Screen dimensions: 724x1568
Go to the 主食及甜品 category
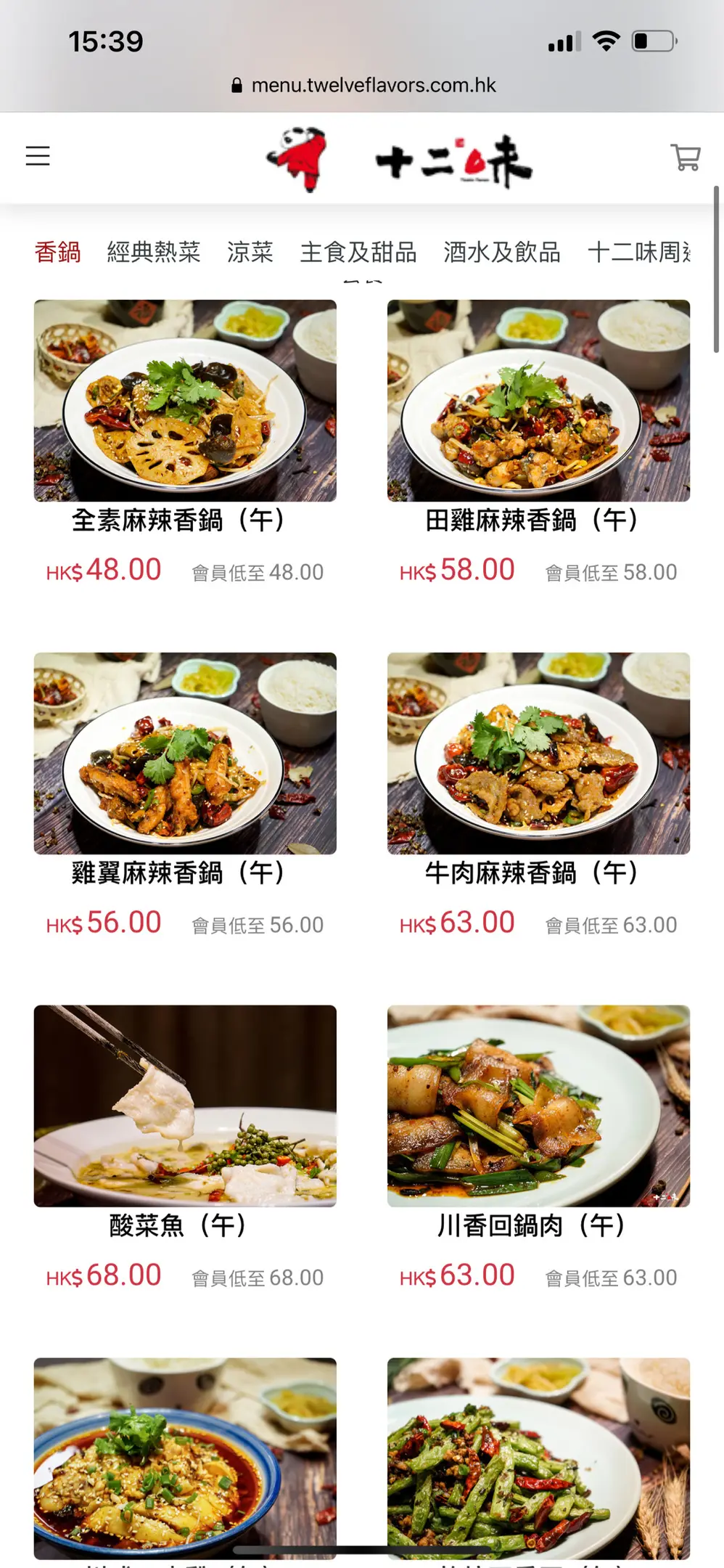tap(358, 252)
